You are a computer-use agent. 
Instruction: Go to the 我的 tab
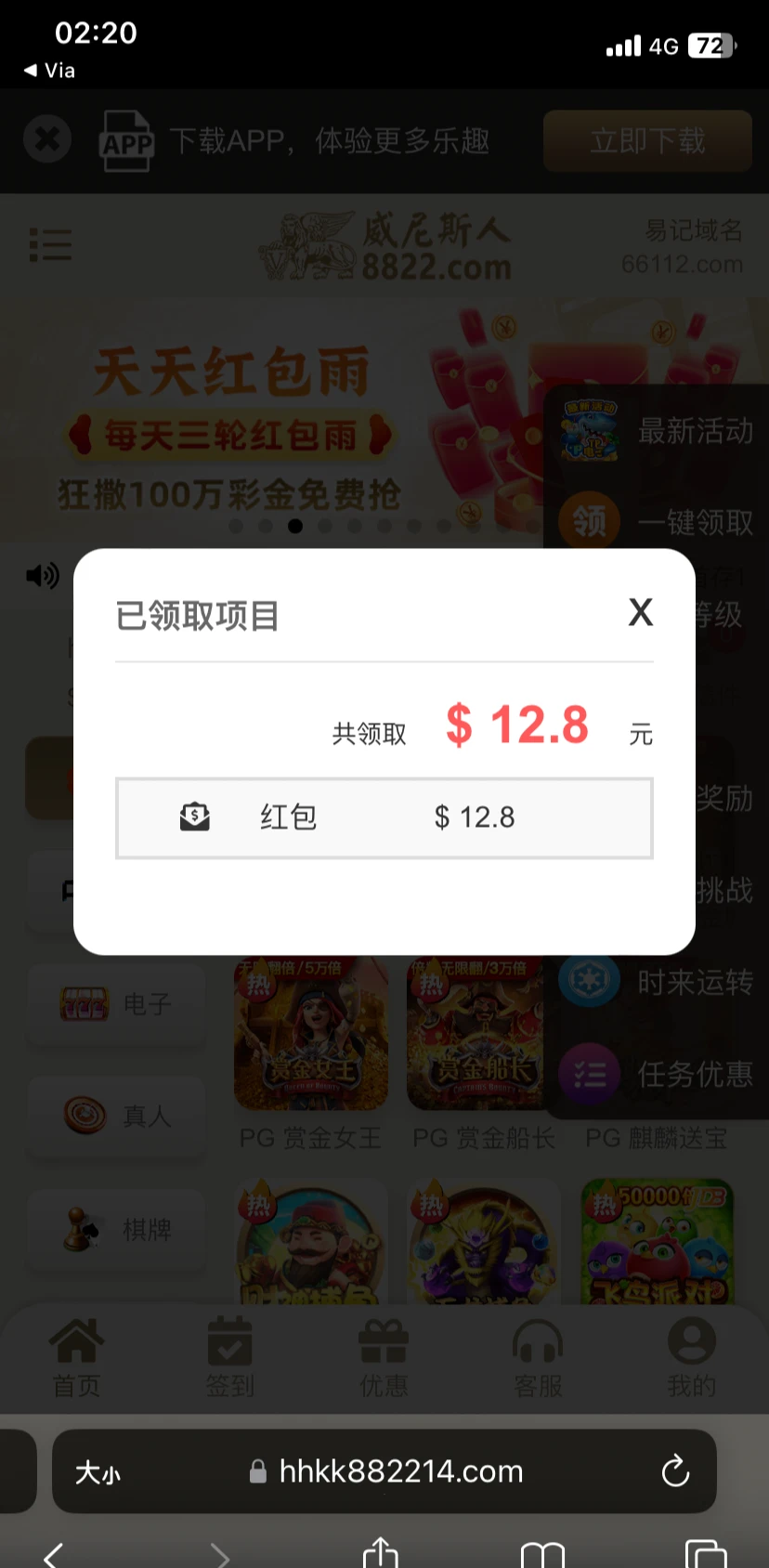691,1358
